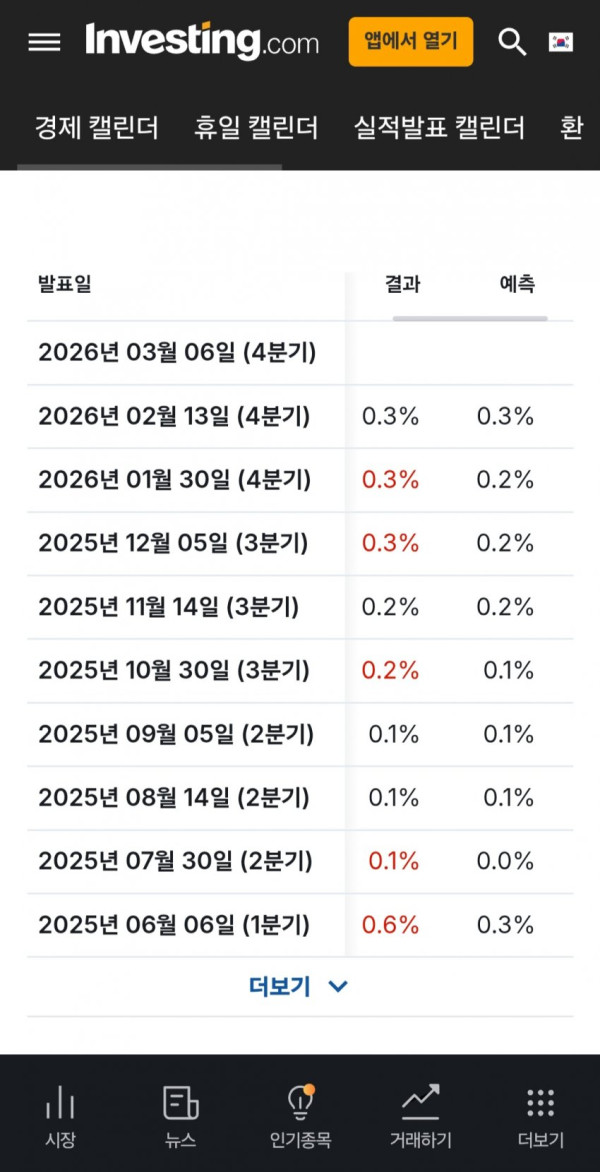Screen dimensions: 600x1172
Task: Go to the 시장 section
Action: click(60, 1116)
